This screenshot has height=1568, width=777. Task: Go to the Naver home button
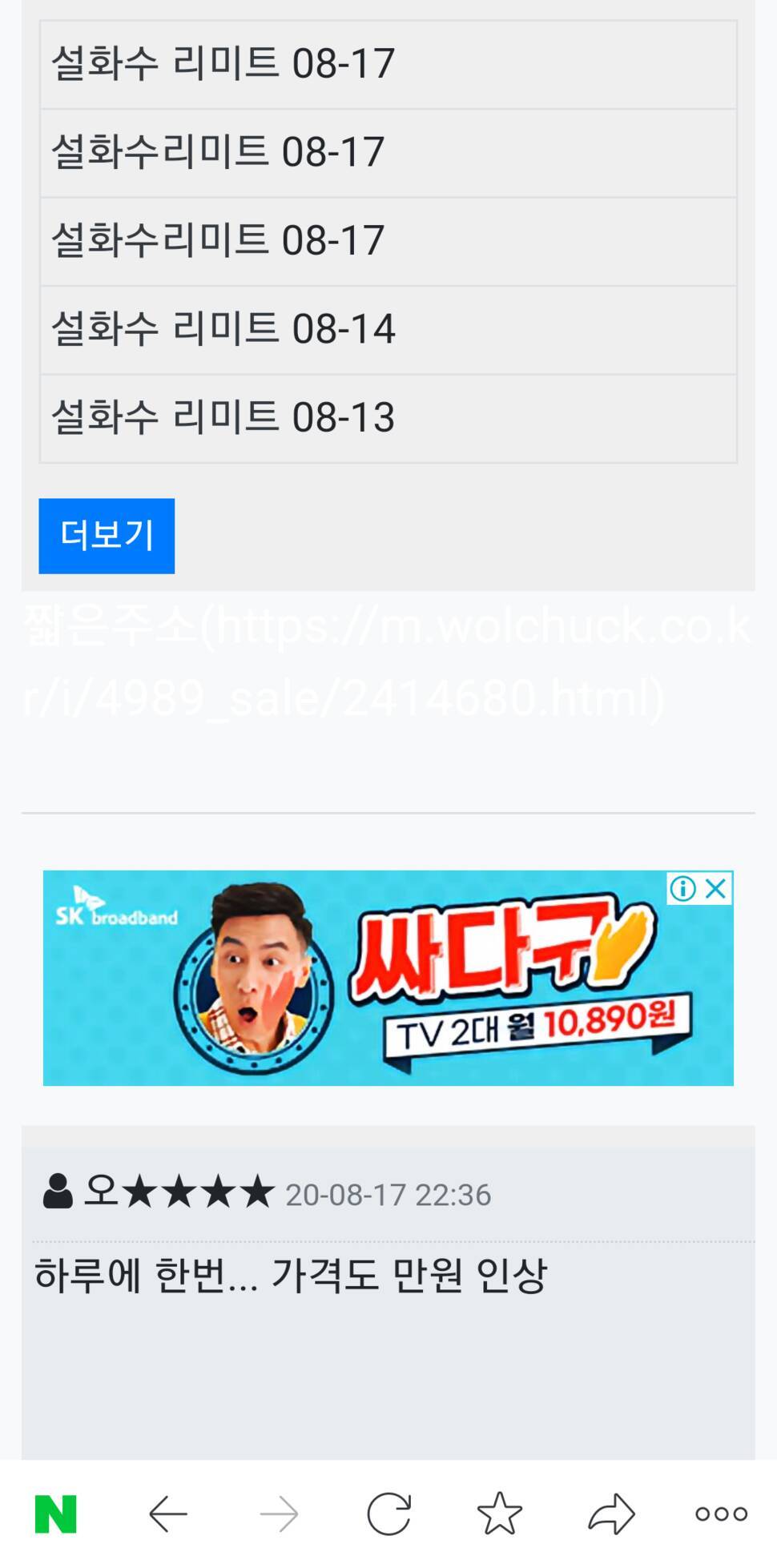pos(55,1514)
